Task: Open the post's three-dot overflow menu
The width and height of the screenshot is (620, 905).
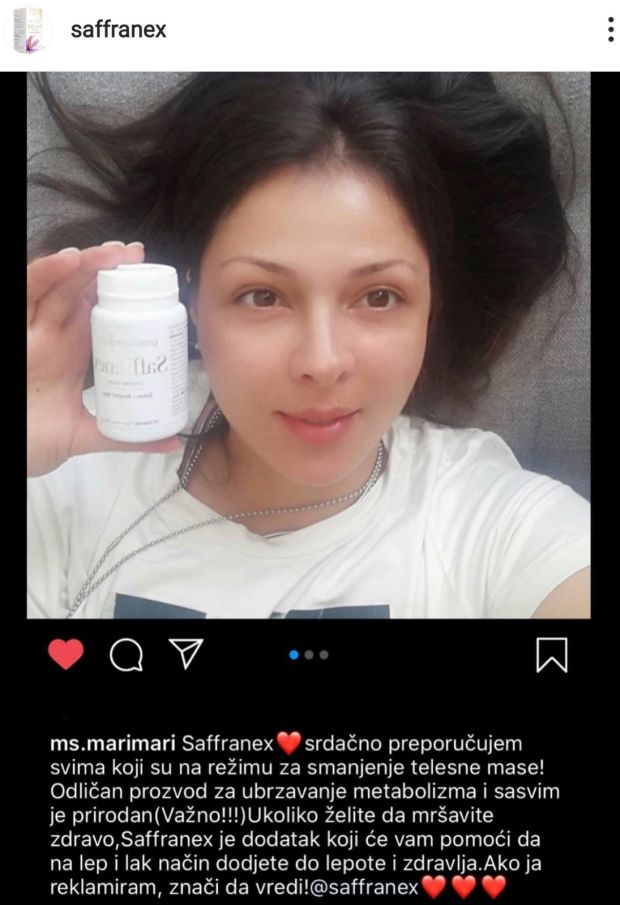Action: point(610,30)
